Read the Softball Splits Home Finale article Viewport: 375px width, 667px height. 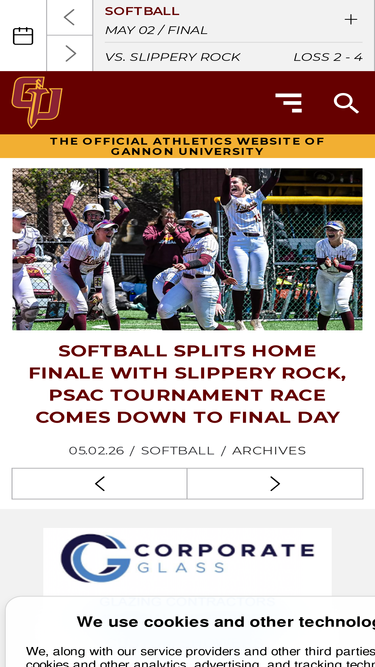pyautogui.click(x=188, y=384)
